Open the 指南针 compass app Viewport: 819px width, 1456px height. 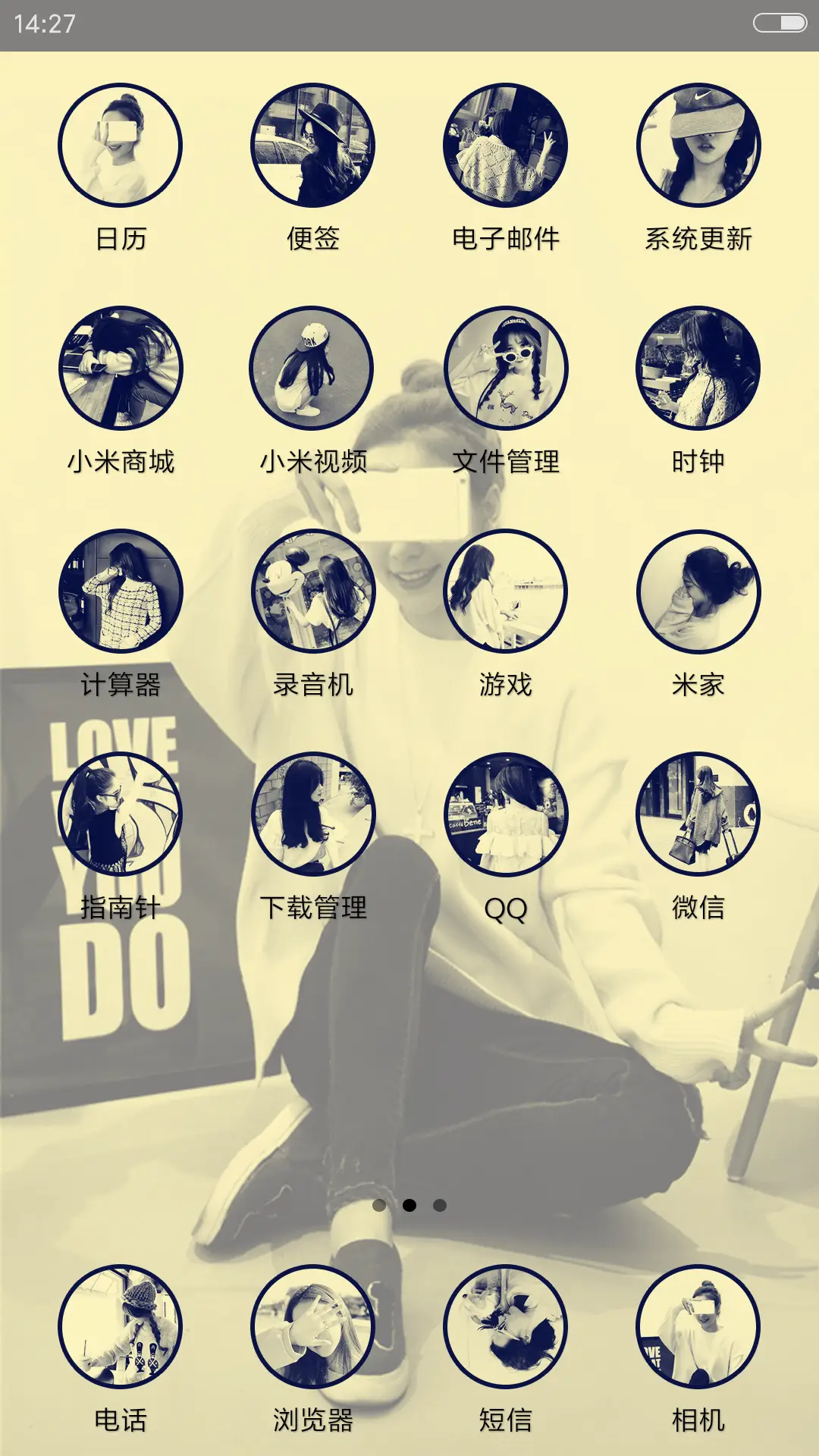click(x=121, y=814)
